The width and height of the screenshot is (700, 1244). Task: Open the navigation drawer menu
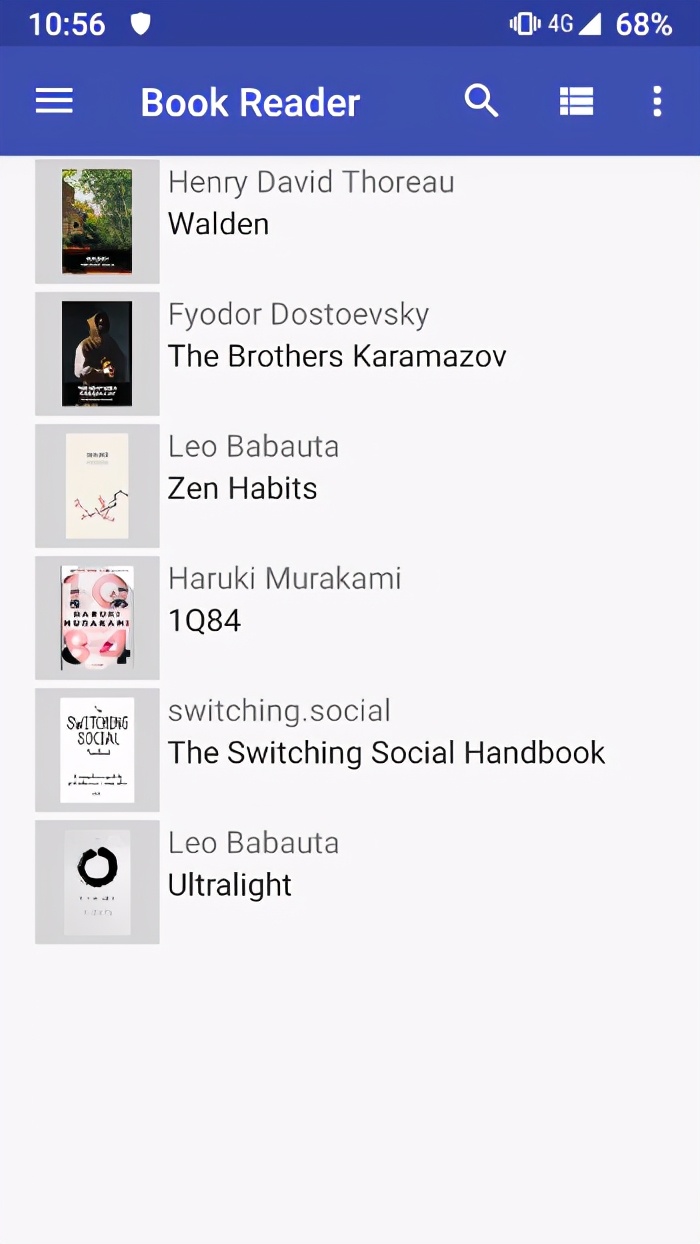[54, 101]
